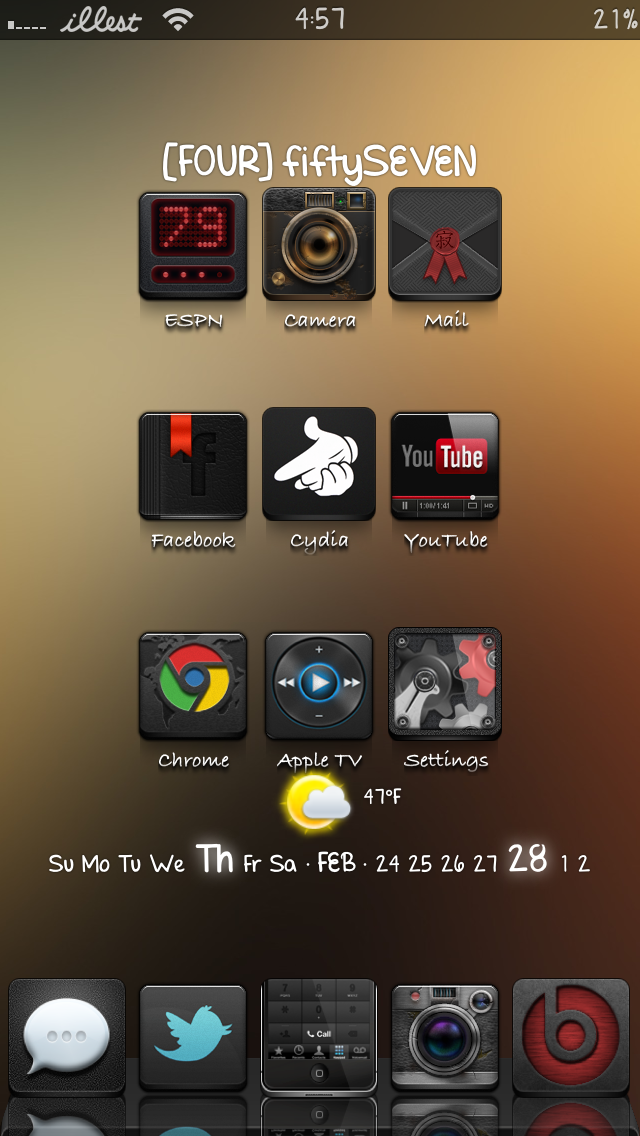The width and height of the screenshot is (640, 1136).
Task: Open Settings
Action: click(445, 685)
